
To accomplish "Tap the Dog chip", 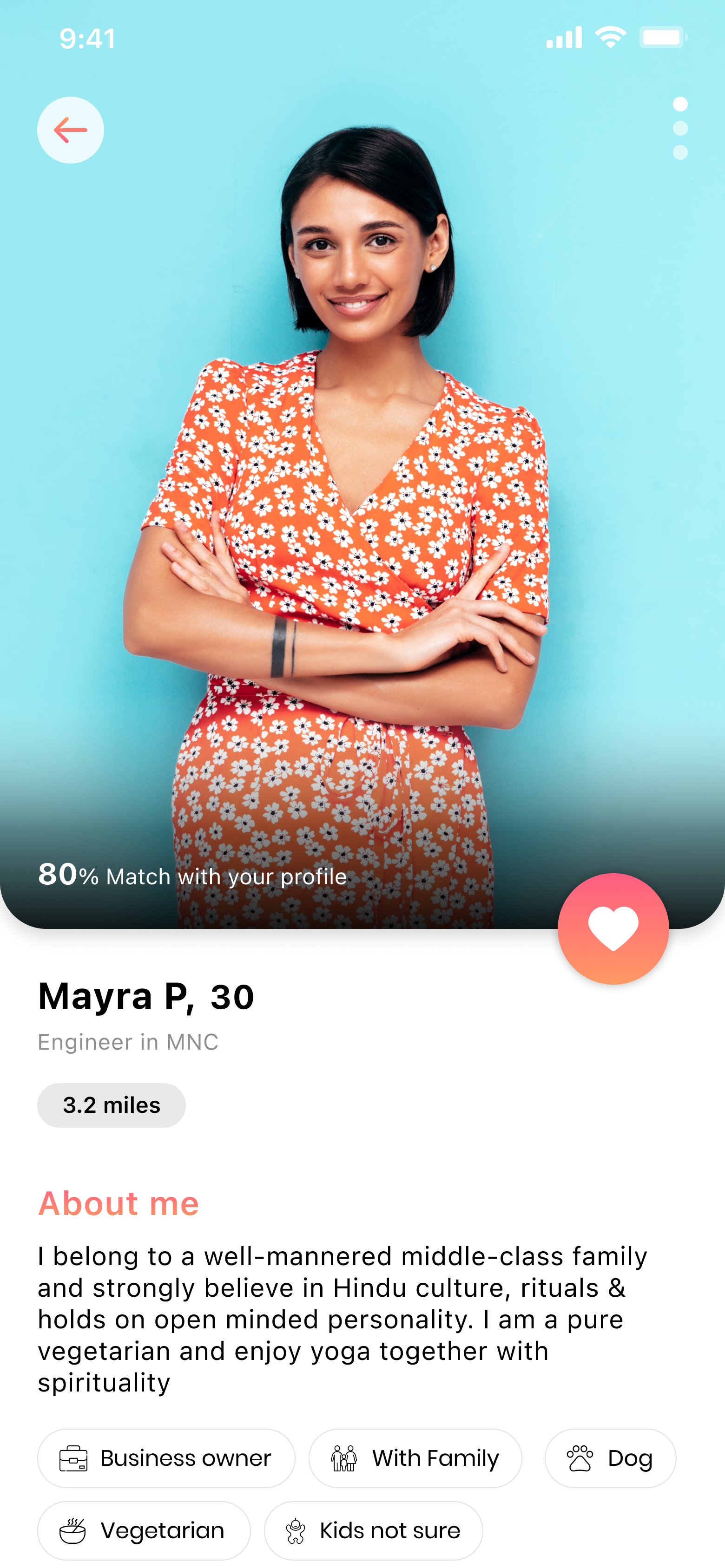I will 610,1458.
